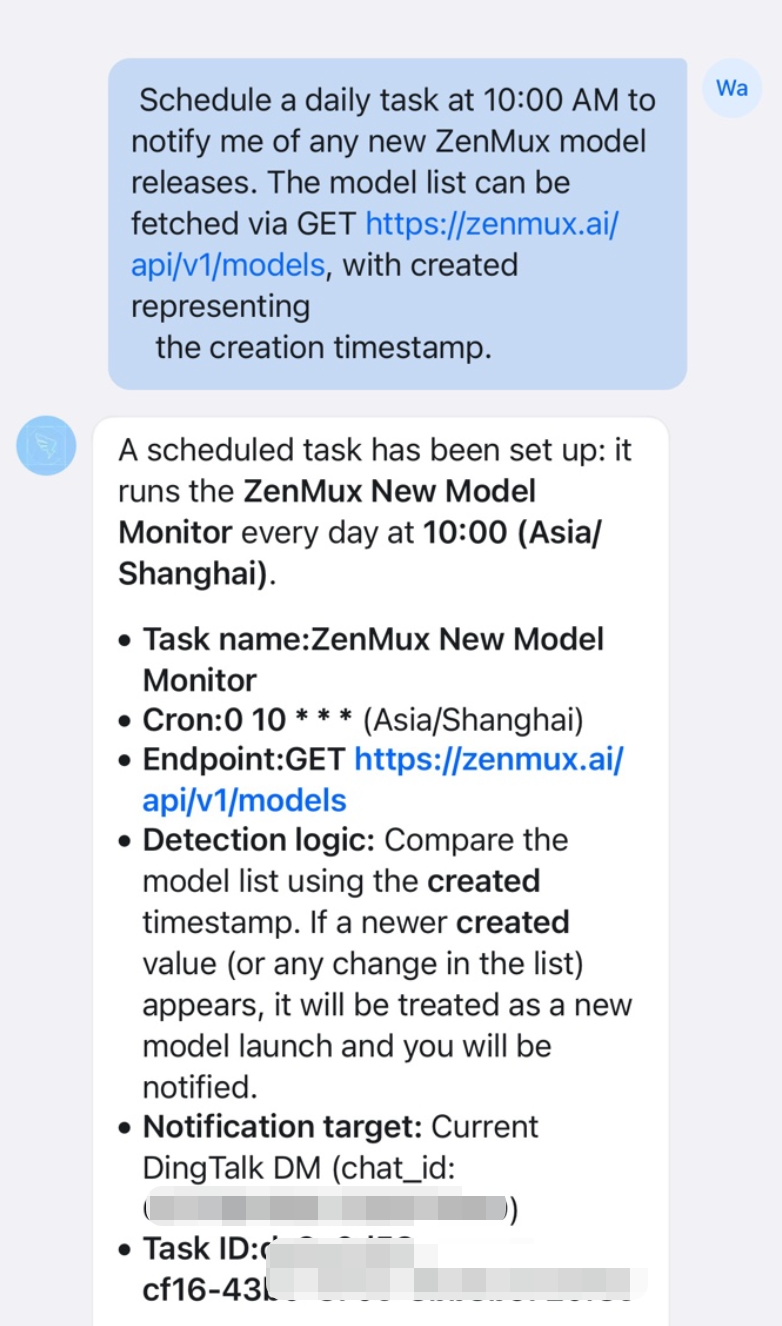The image size is (782, 1326).
Task: Open the zenmux.ai link in the sent message
Action: [492, 224]
